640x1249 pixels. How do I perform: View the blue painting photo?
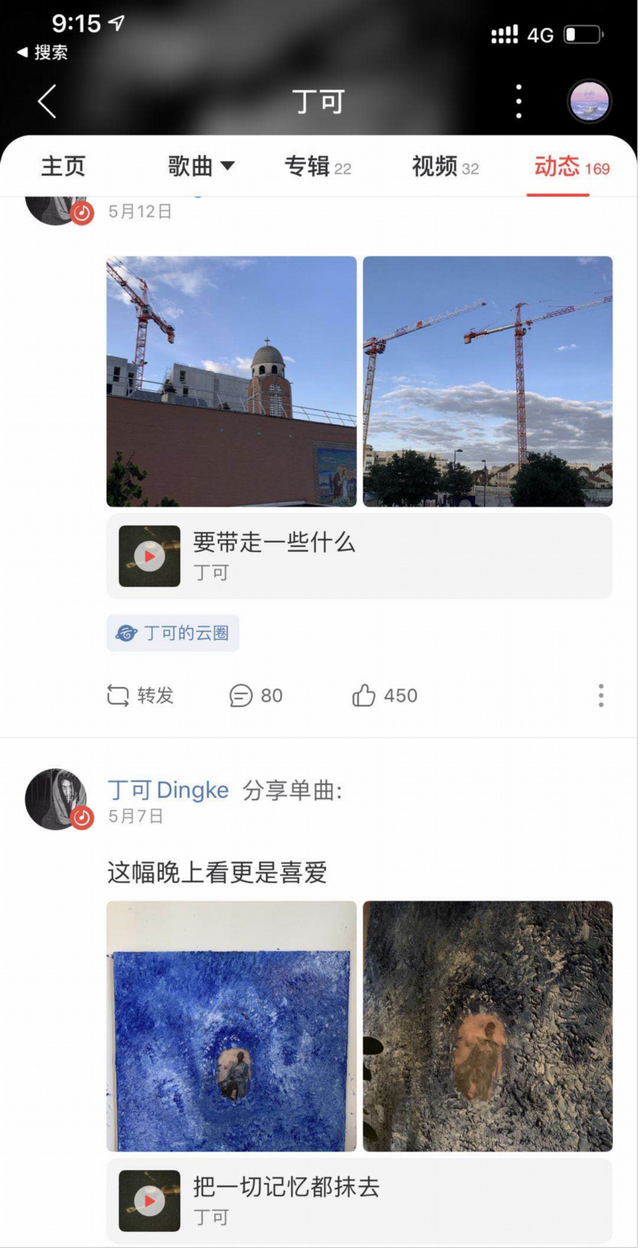tap(231, 1026)
